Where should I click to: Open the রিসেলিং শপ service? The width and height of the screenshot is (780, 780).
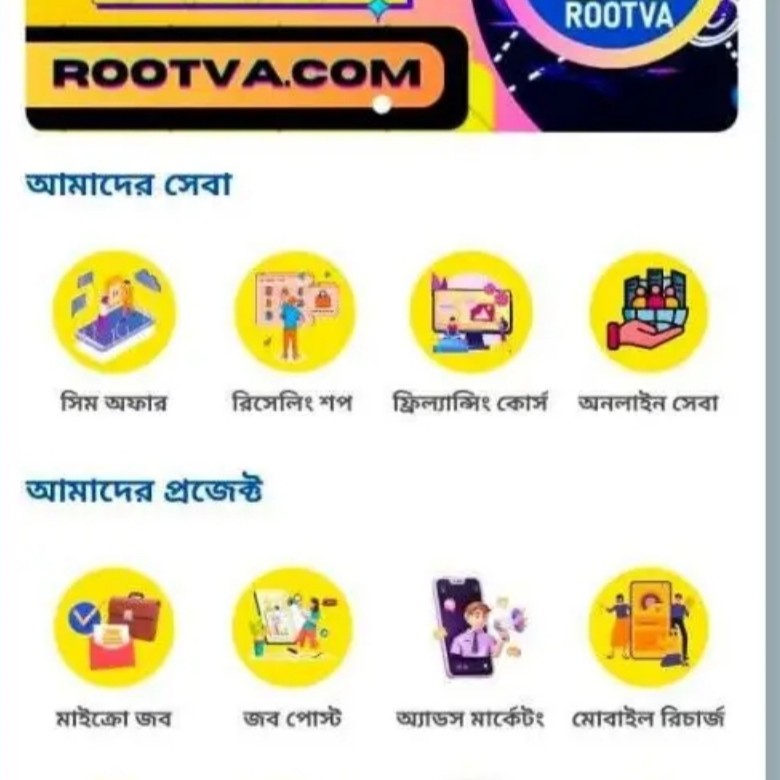[293, 312]
